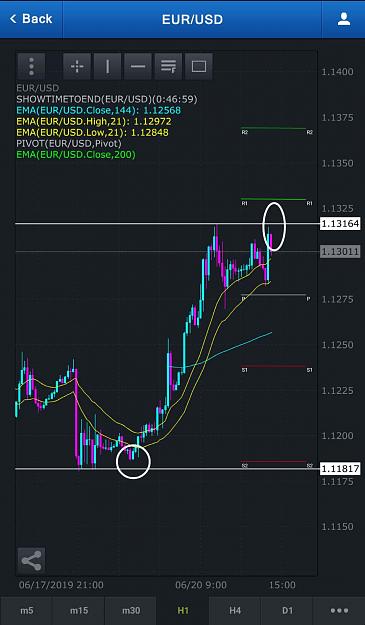Switch to the m15 timeframe
This screenshot has height=625, width=365.
(78, 611)
